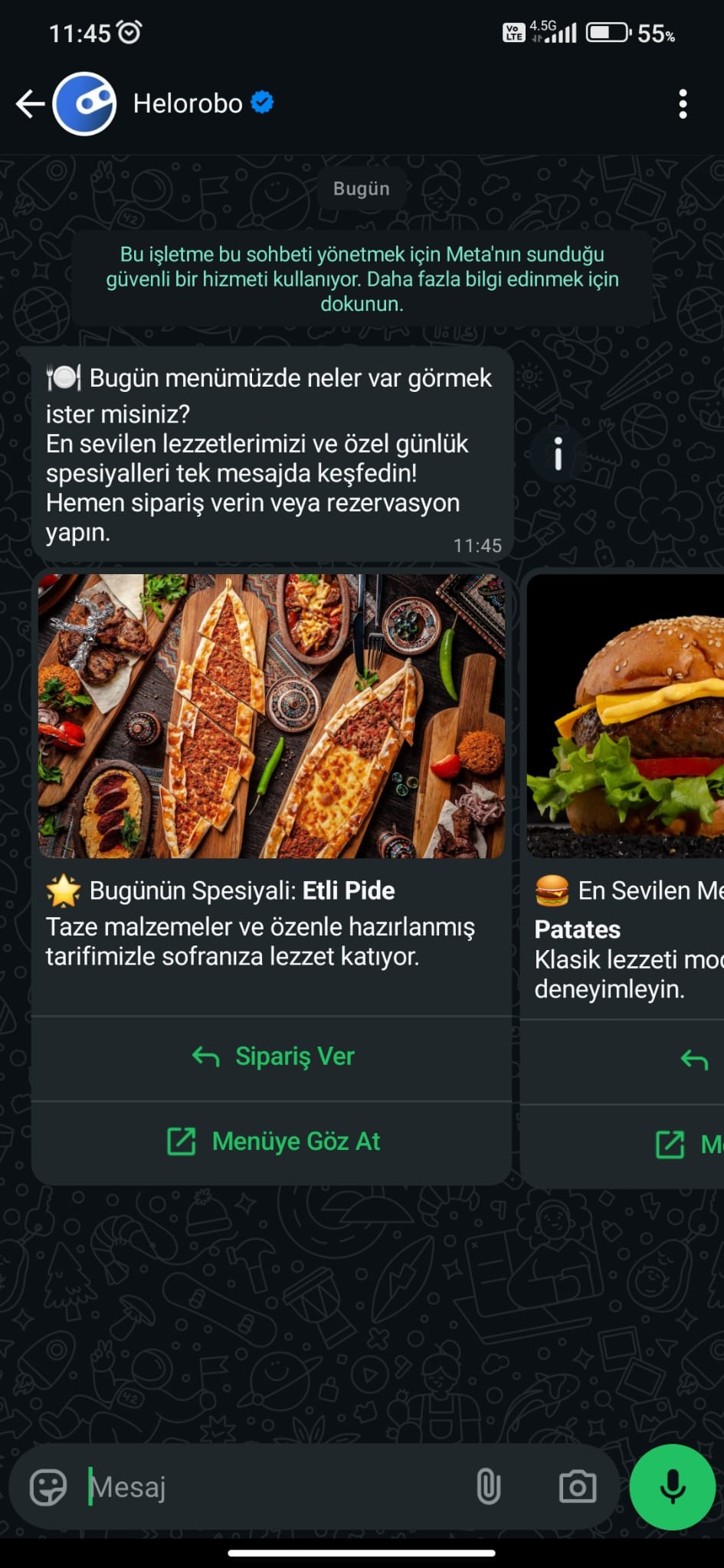Screen dimensions: 724x1568
Task: Open the info icon beside the menu message
Action: point(558,454)
